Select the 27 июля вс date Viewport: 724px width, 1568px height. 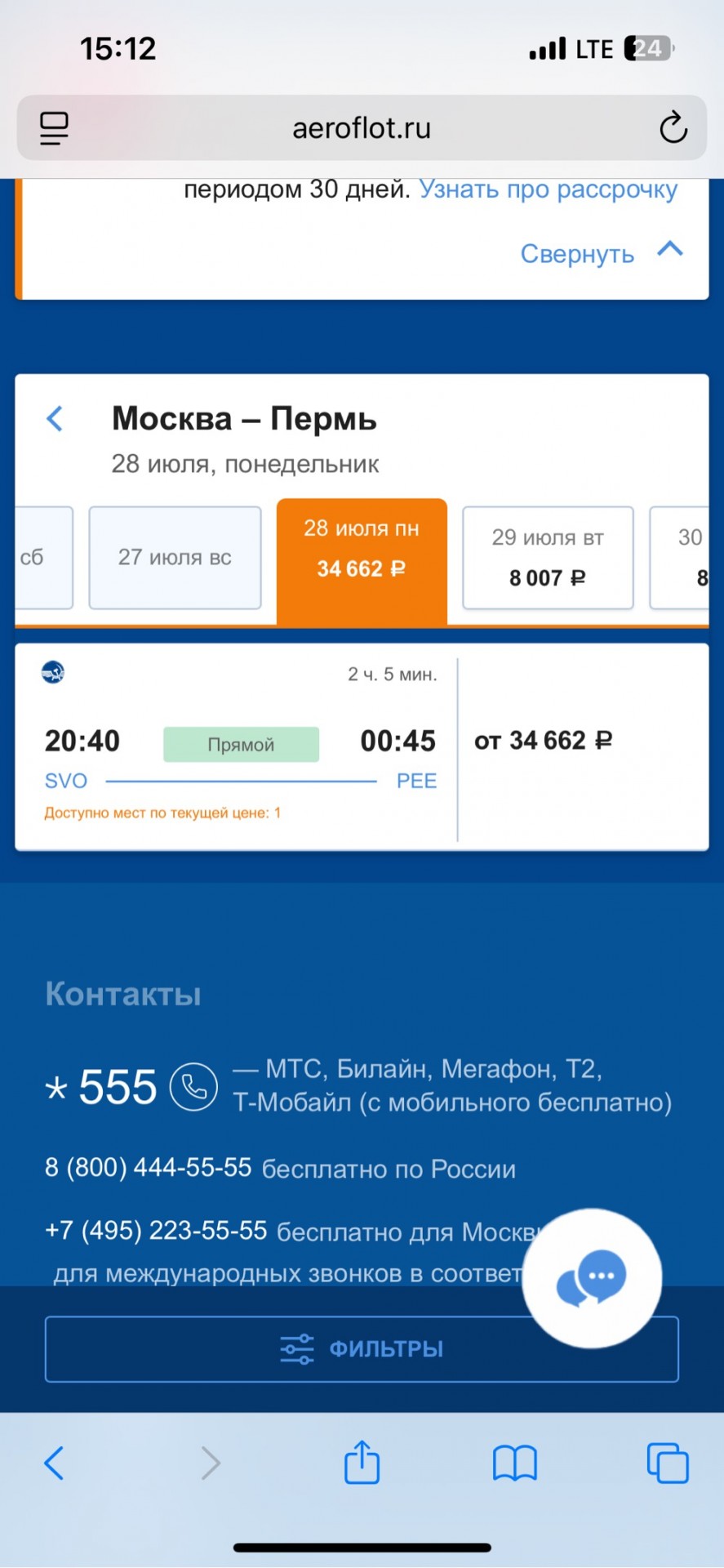click(x=175, y=557)
